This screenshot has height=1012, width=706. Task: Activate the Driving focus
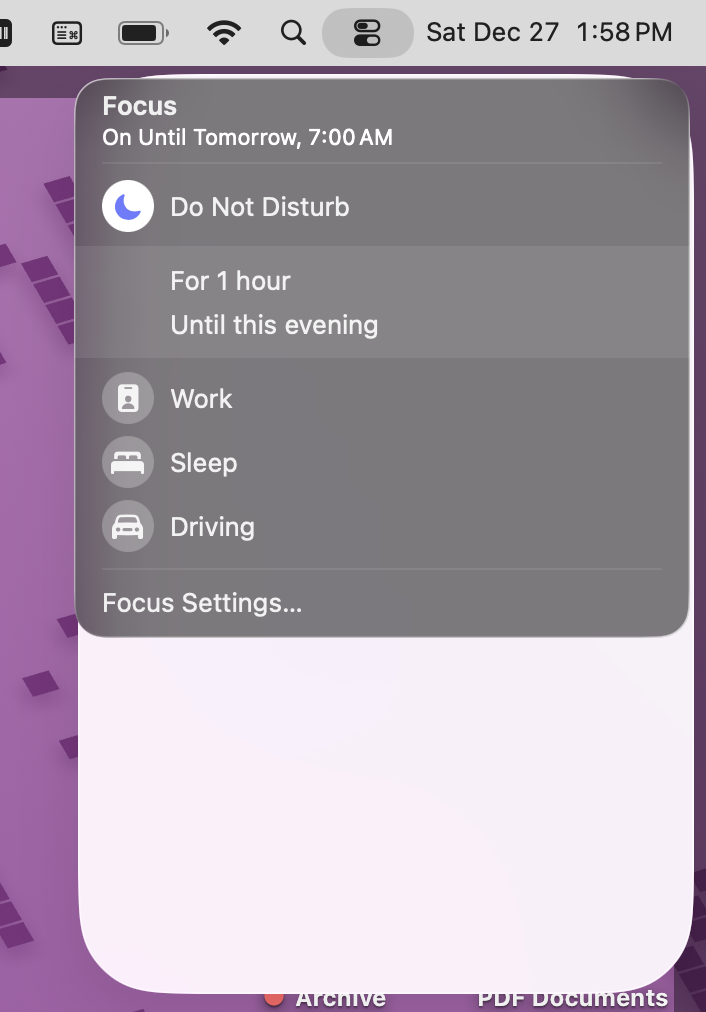(128, 527)
